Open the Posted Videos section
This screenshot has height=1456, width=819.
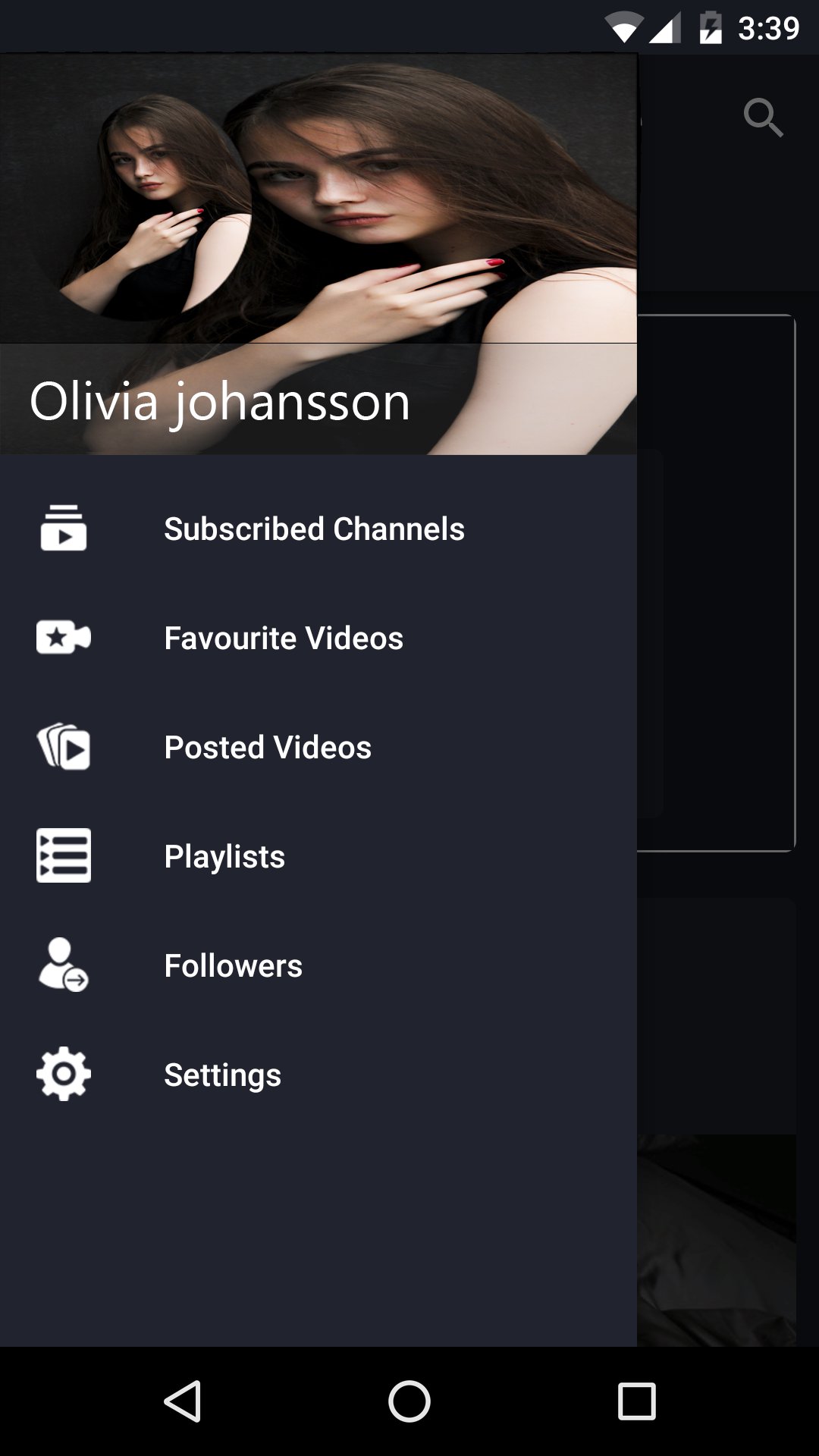pyautogui.click(x=268, y=748)
